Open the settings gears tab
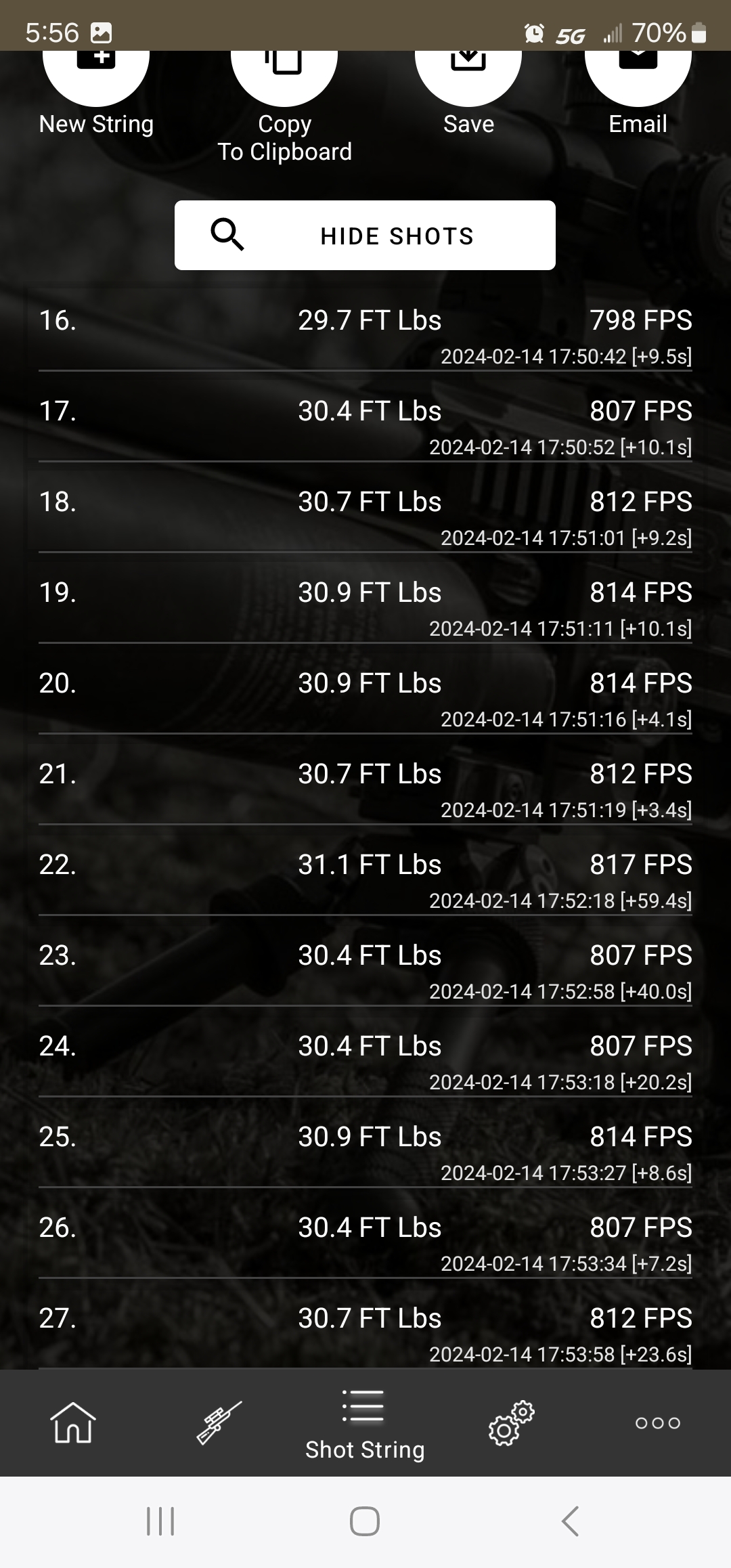This screenshot has width=731, height=1568. 511,1422
